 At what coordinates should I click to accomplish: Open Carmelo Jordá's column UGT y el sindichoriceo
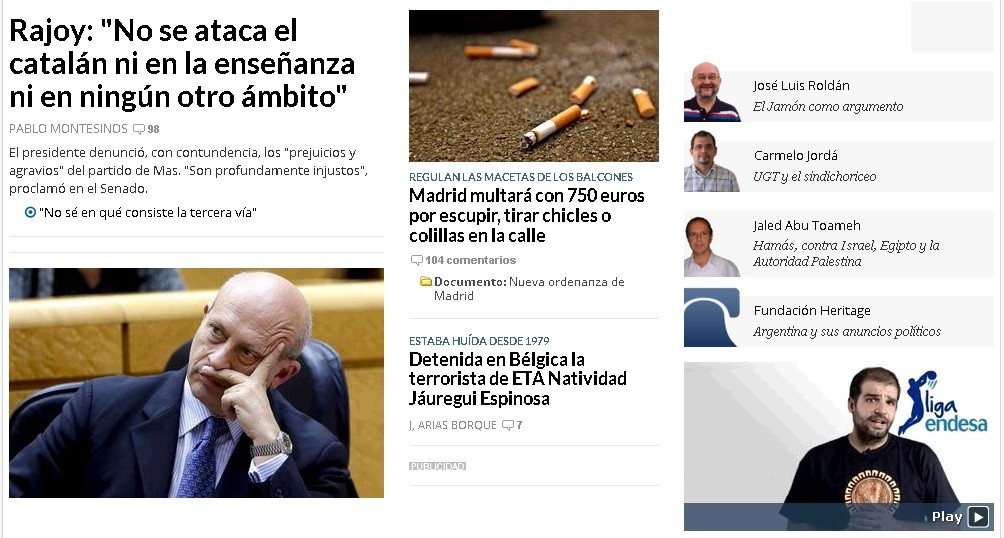click(815, 176)
